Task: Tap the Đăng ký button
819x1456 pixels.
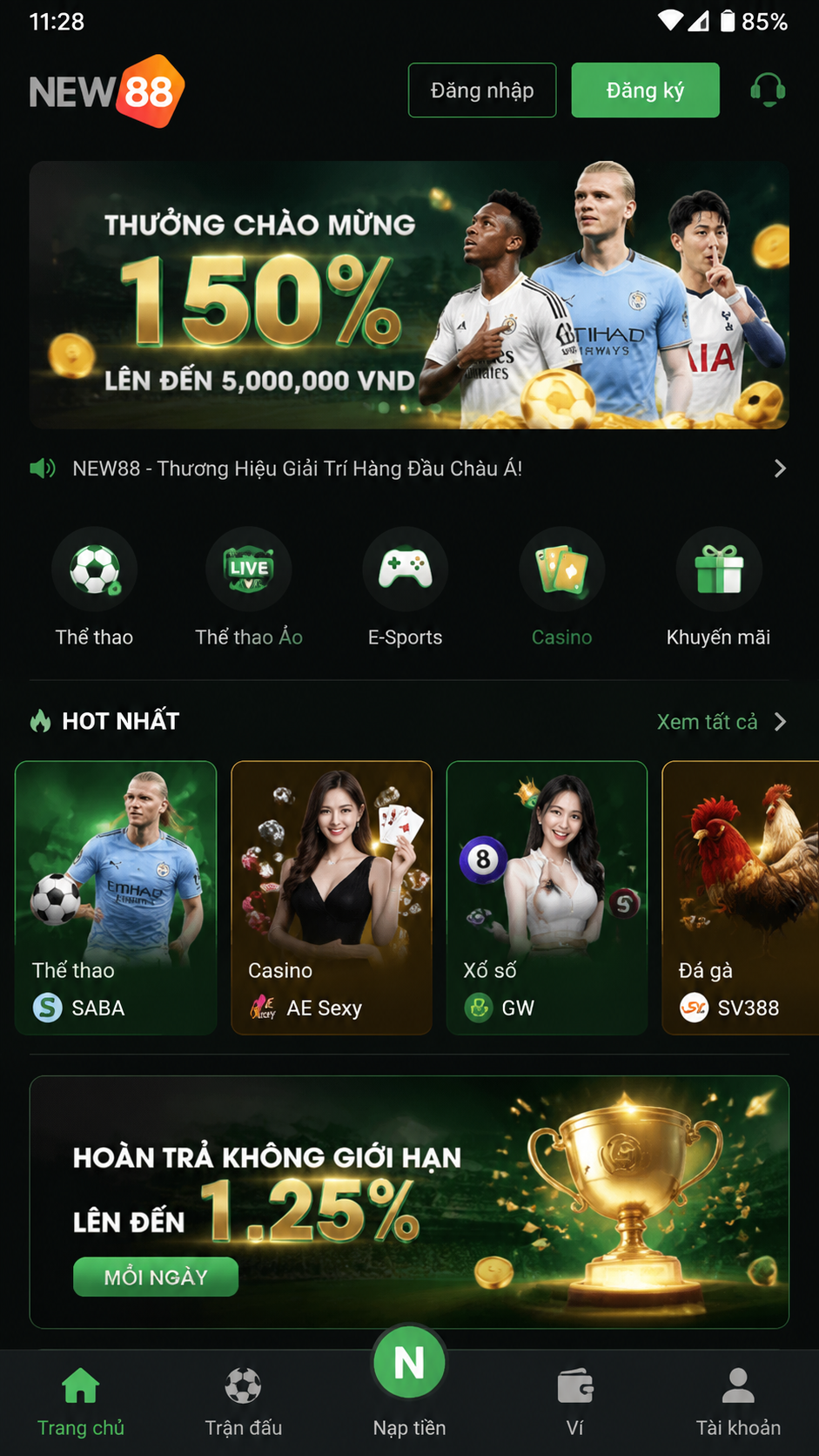Action: (645, 90)
